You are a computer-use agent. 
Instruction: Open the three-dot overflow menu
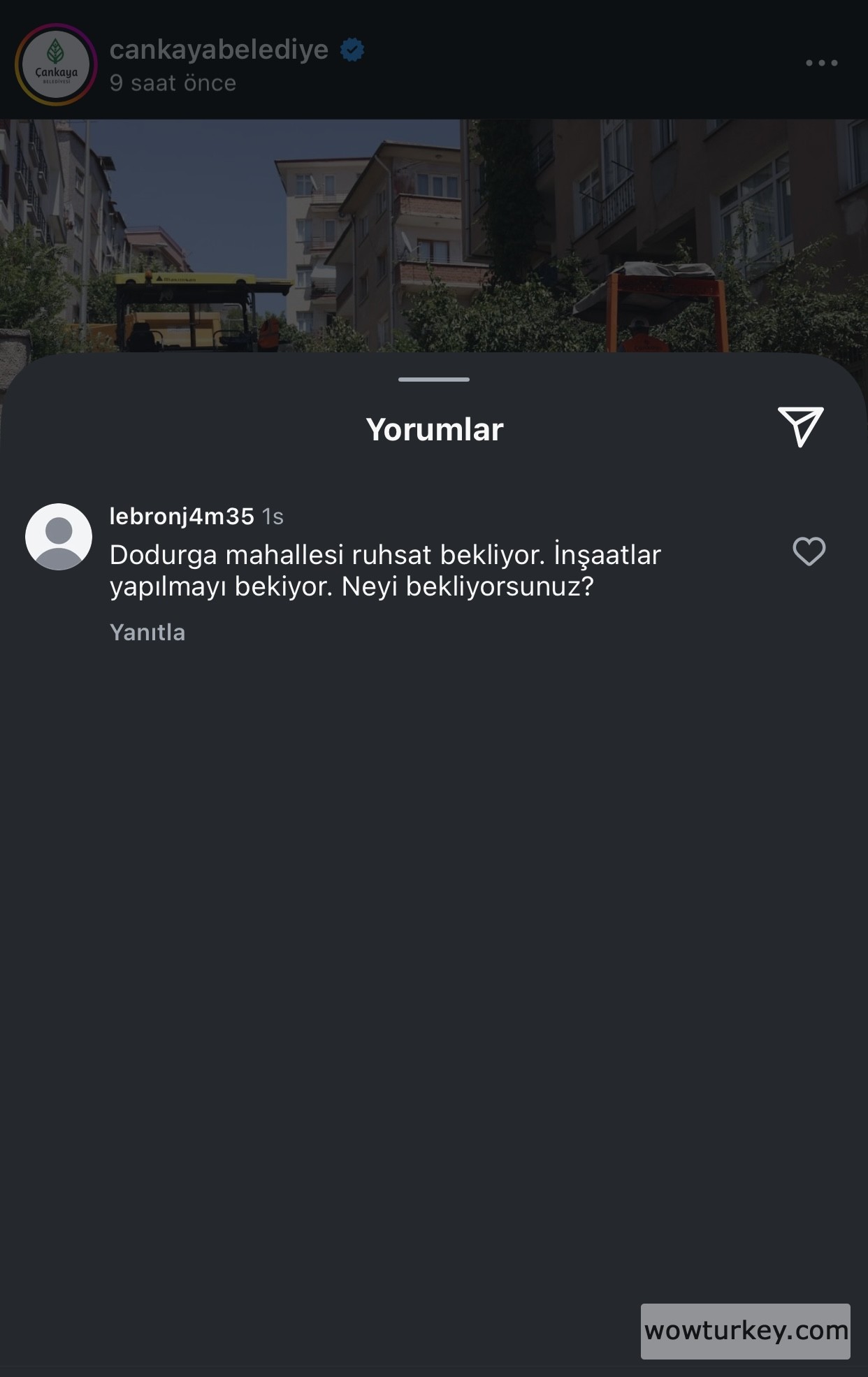click(x=821, y=63)
